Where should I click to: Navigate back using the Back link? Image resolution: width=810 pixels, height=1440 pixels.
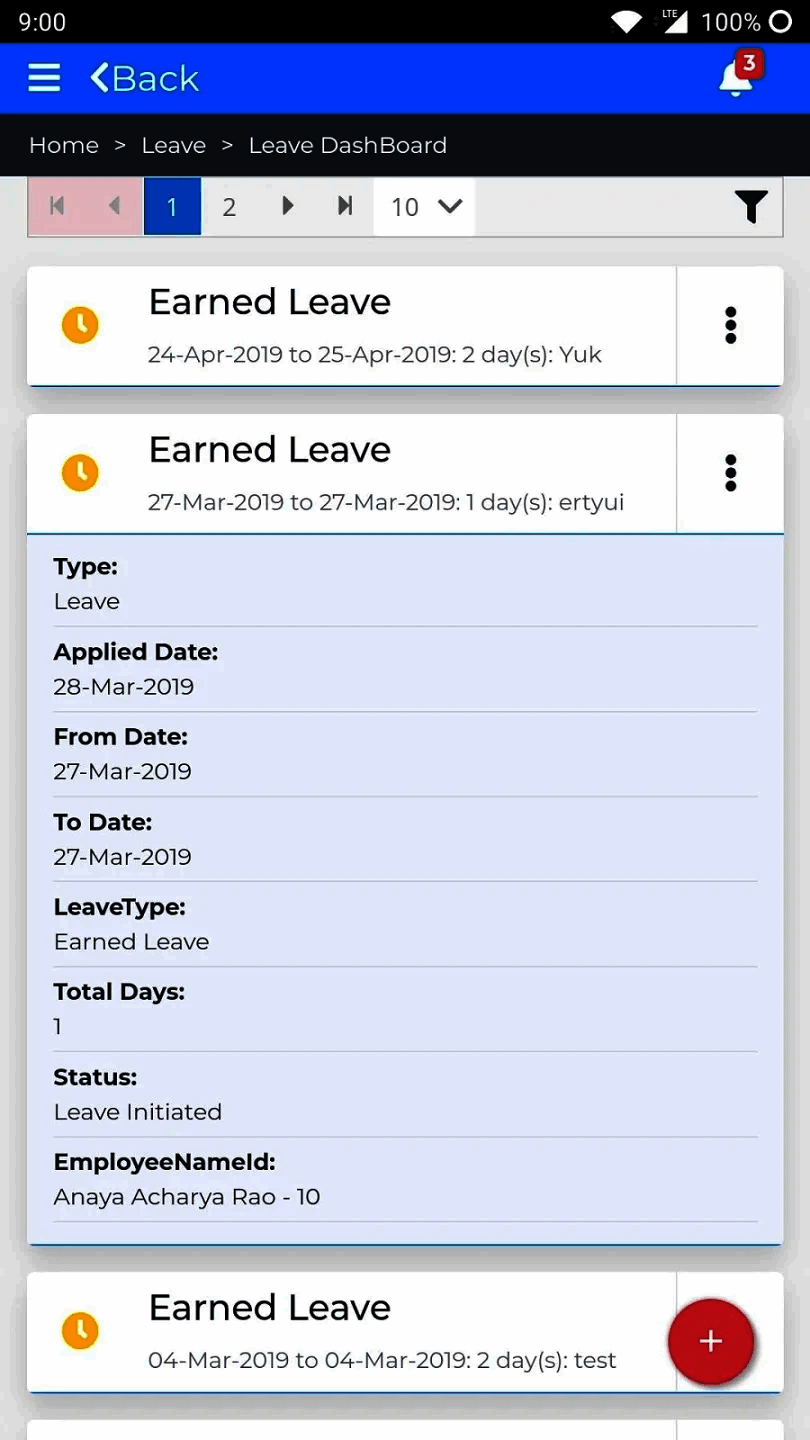coord(144,78)
